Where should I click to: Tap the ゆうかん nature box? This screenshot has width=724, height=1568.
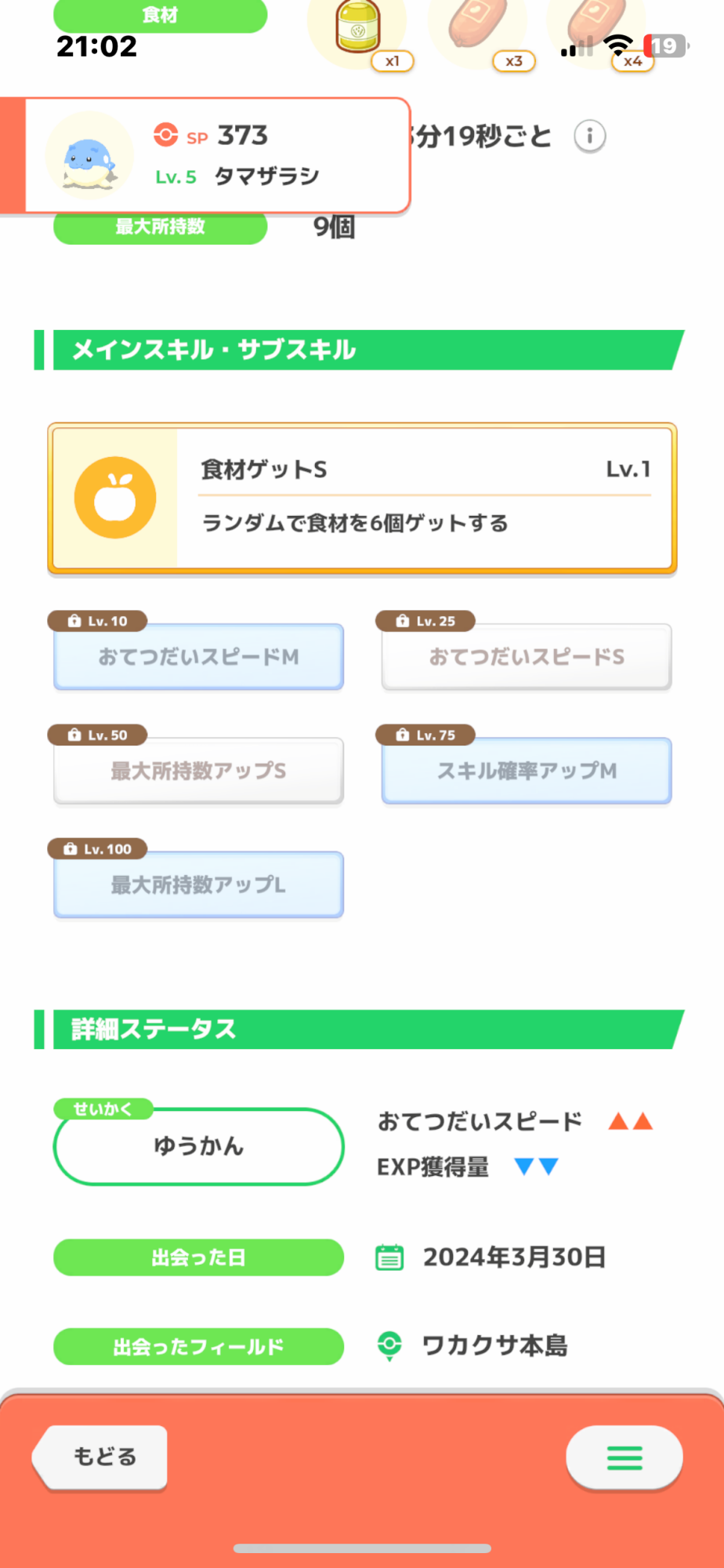click(198, 1146)
